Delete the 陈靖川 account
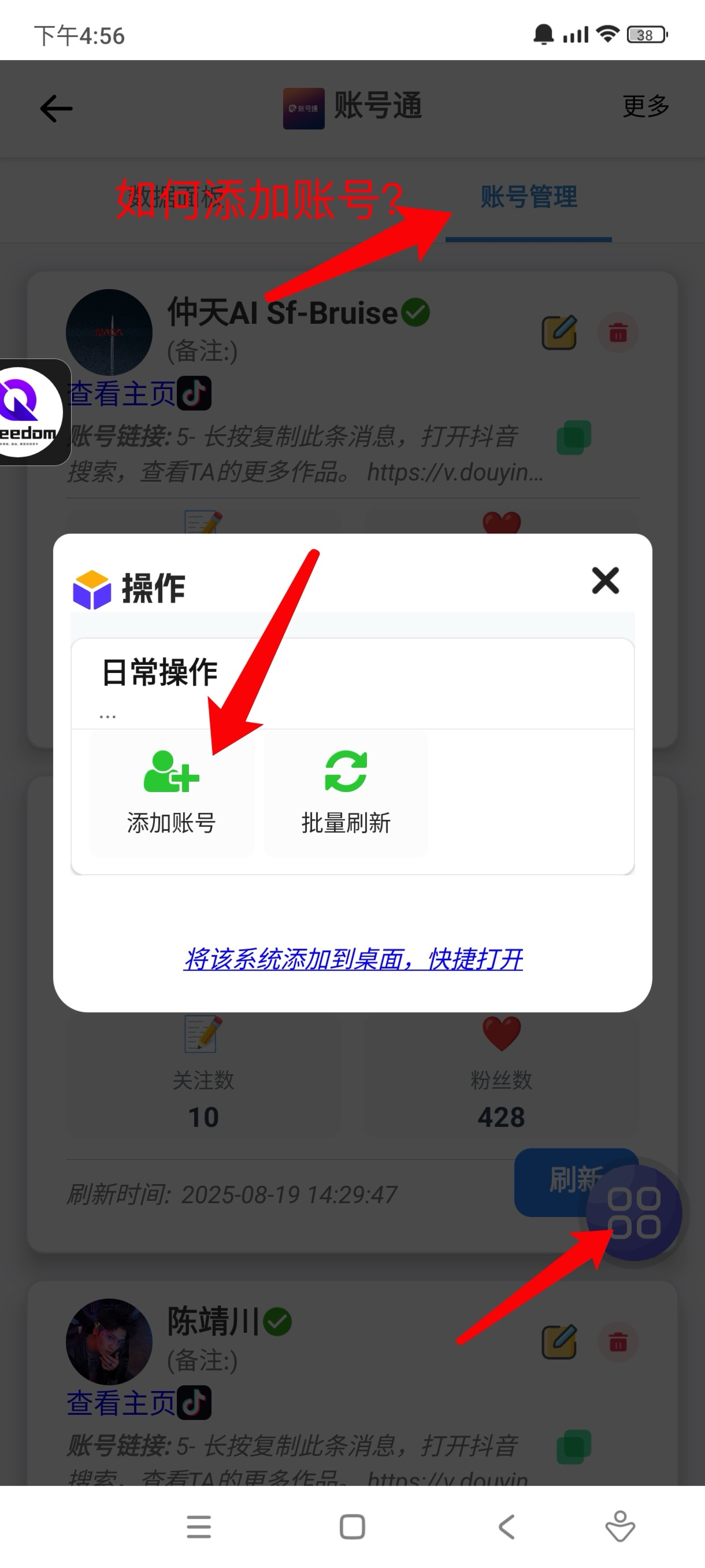705x1568 pixels. [617, 1341]
